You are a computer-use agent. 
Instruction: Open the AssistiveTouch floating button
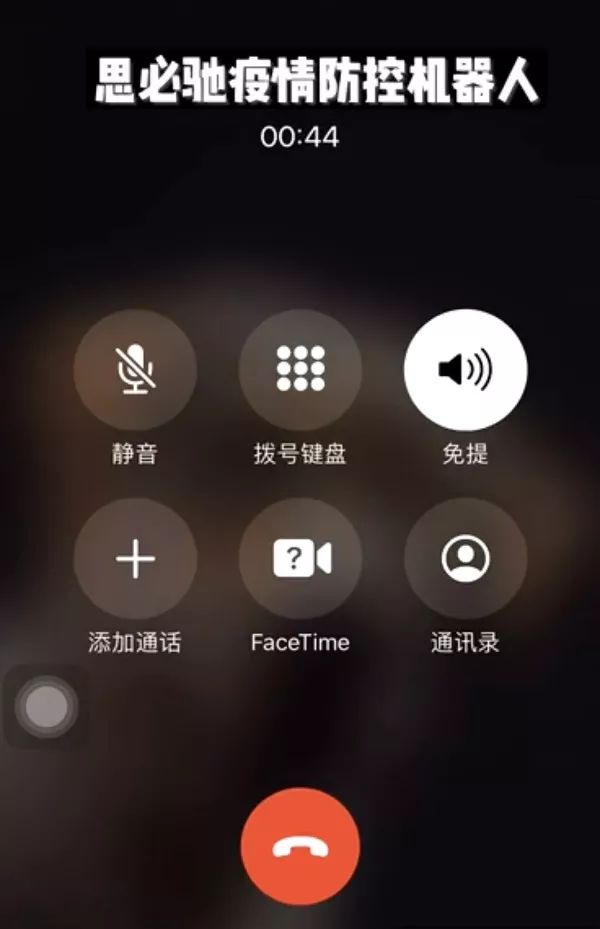47,708
